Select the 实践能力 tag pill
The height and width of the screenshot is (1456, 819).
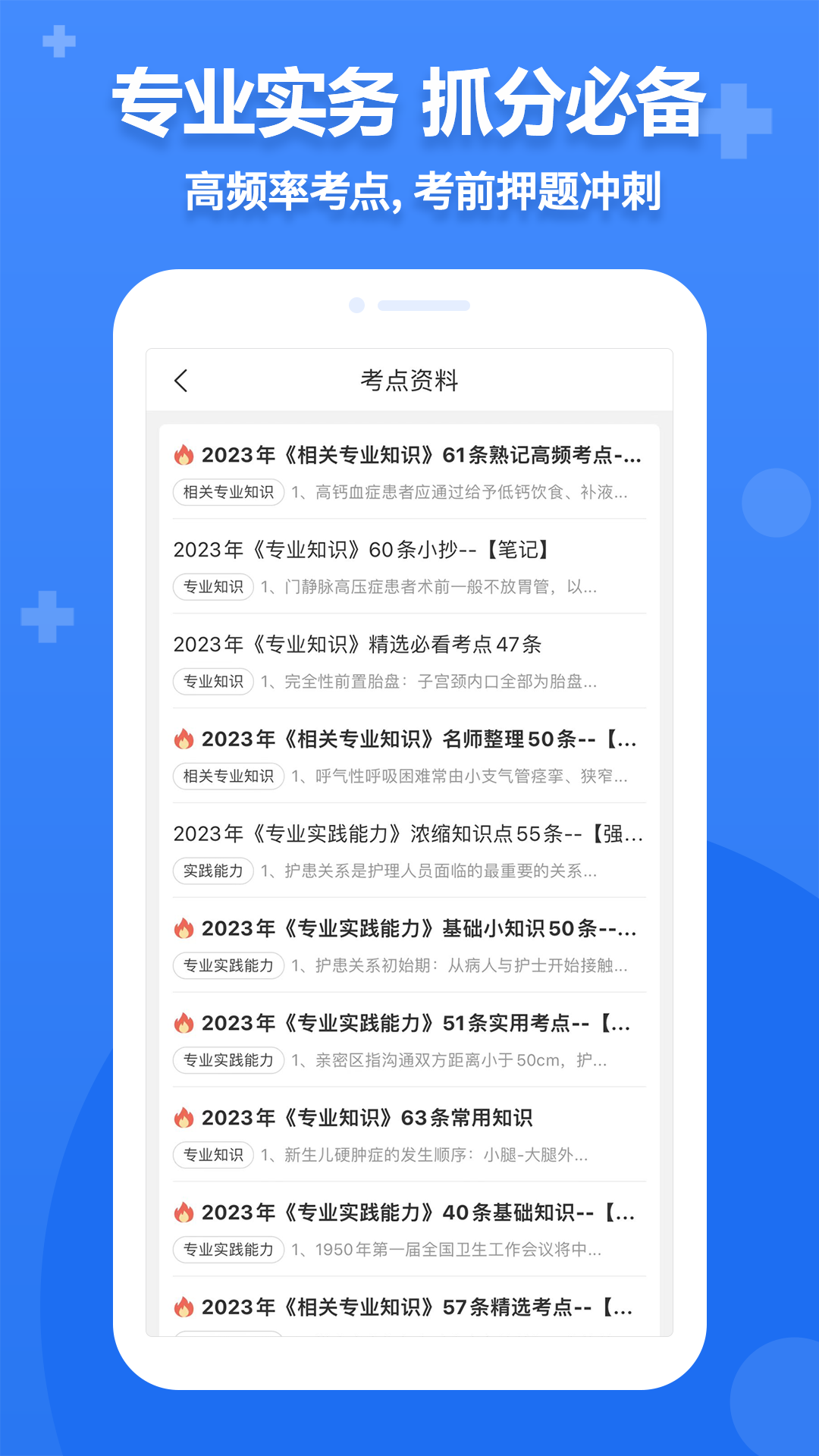click(213, 871)
